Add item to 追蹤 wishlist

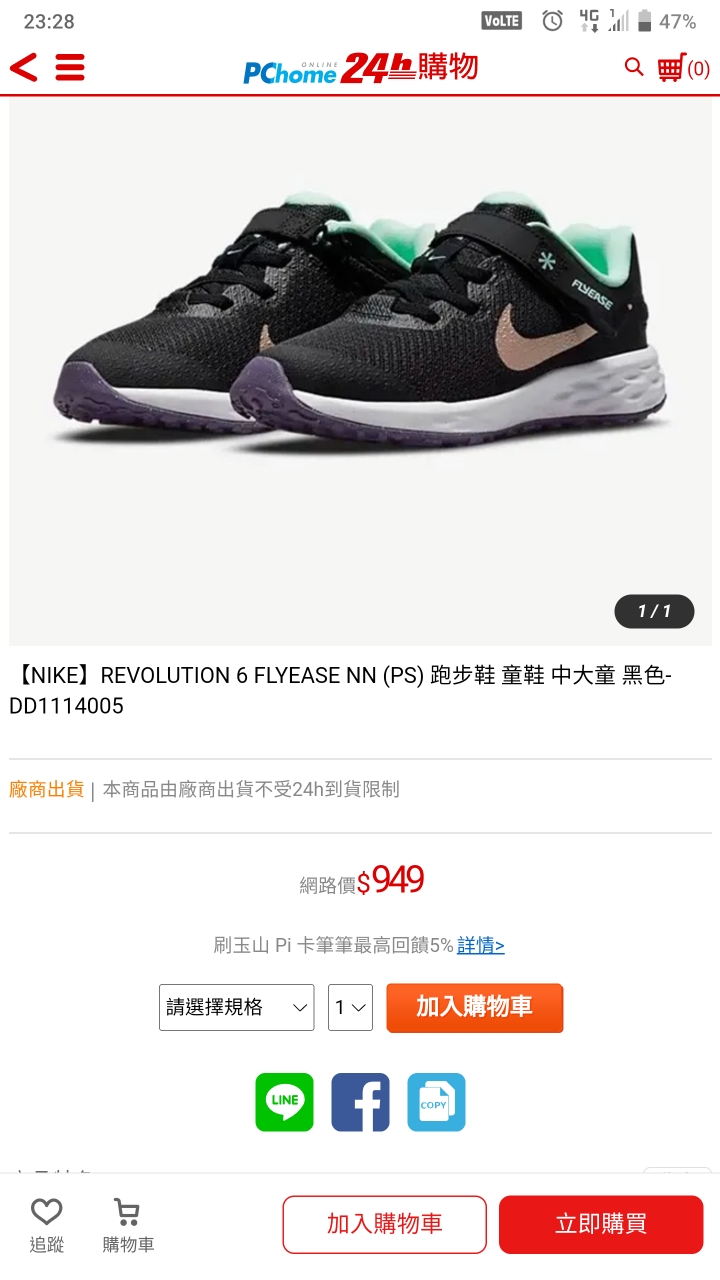click(x=47, y=1225)
